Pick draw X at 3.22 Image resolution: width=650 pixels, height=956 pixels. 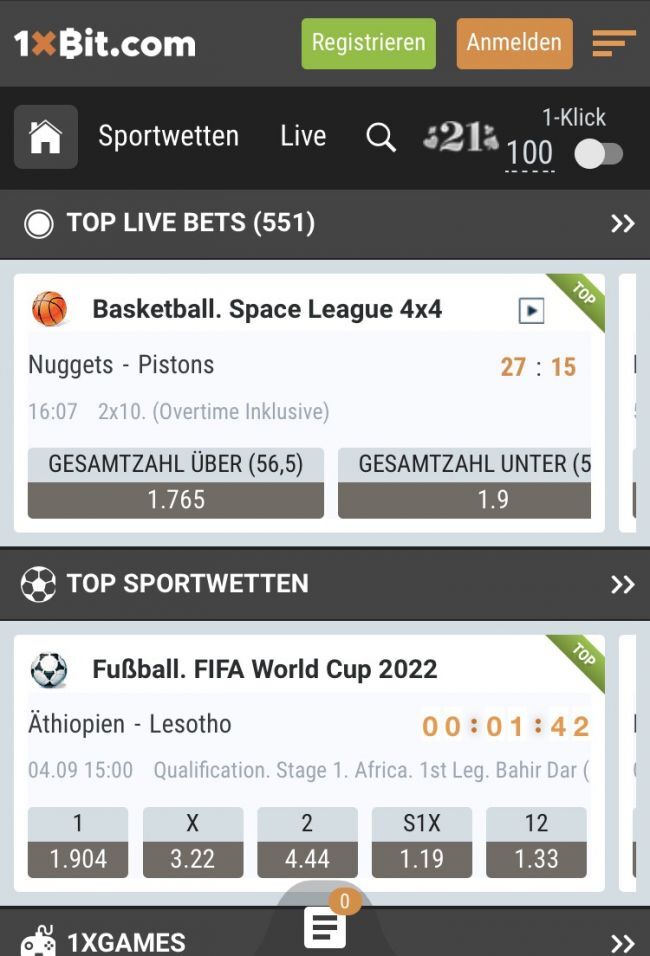tap(192, 858)
